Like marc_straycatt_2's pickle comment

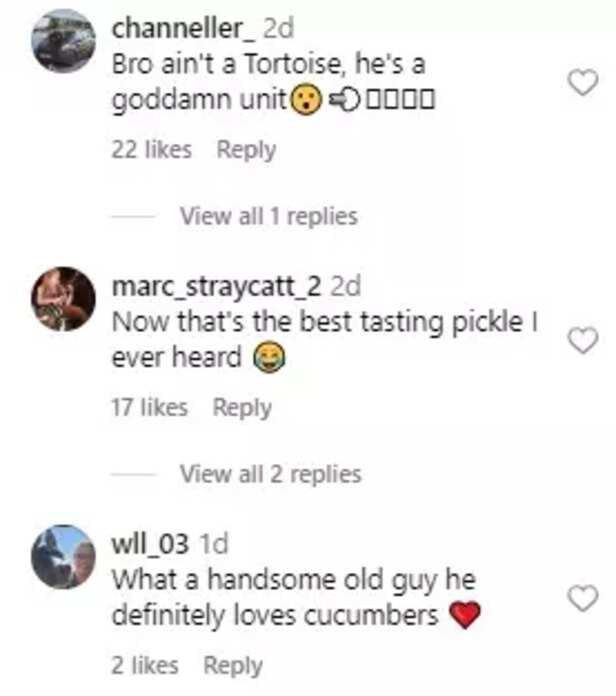tap(582, 342)
